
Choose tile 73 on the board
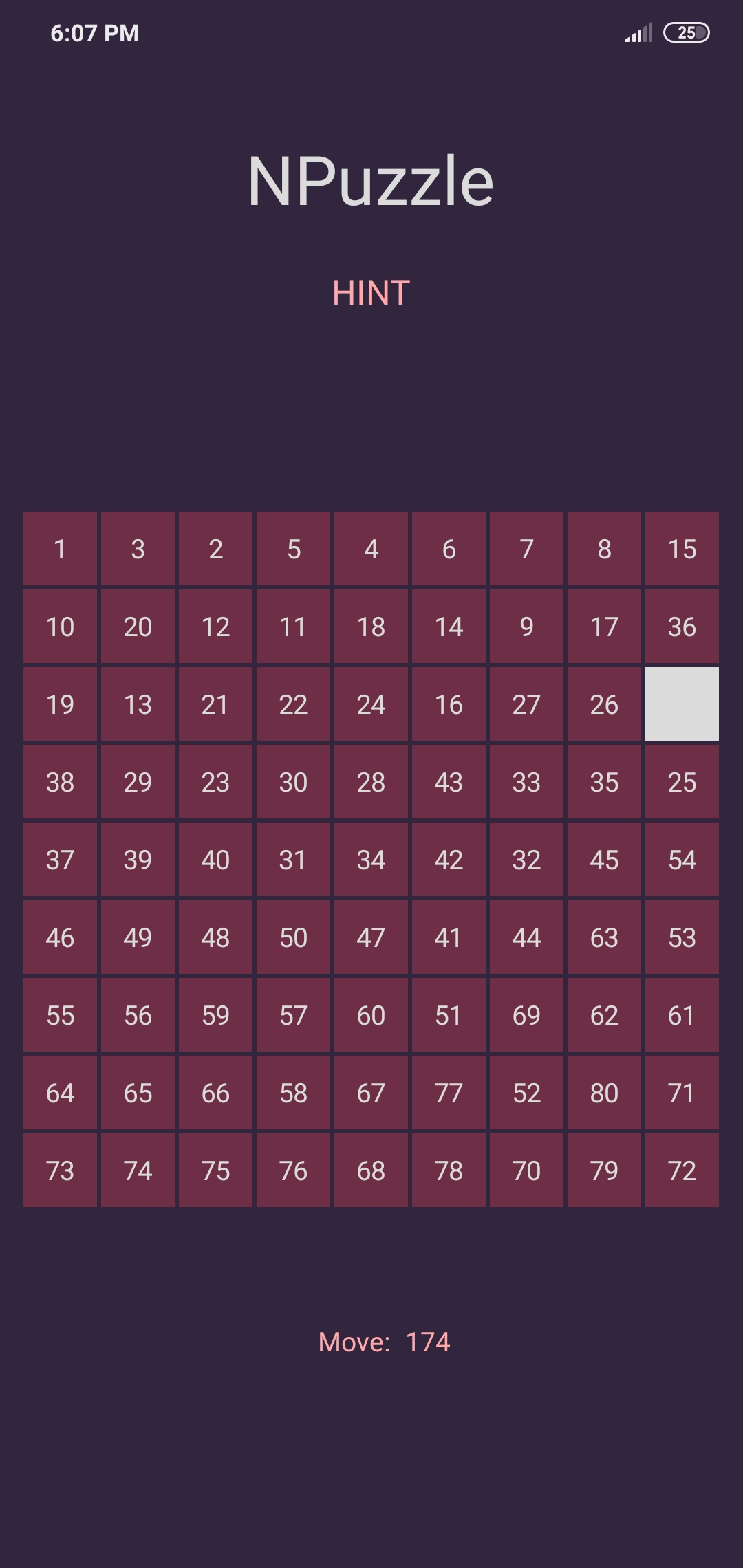60,1170
